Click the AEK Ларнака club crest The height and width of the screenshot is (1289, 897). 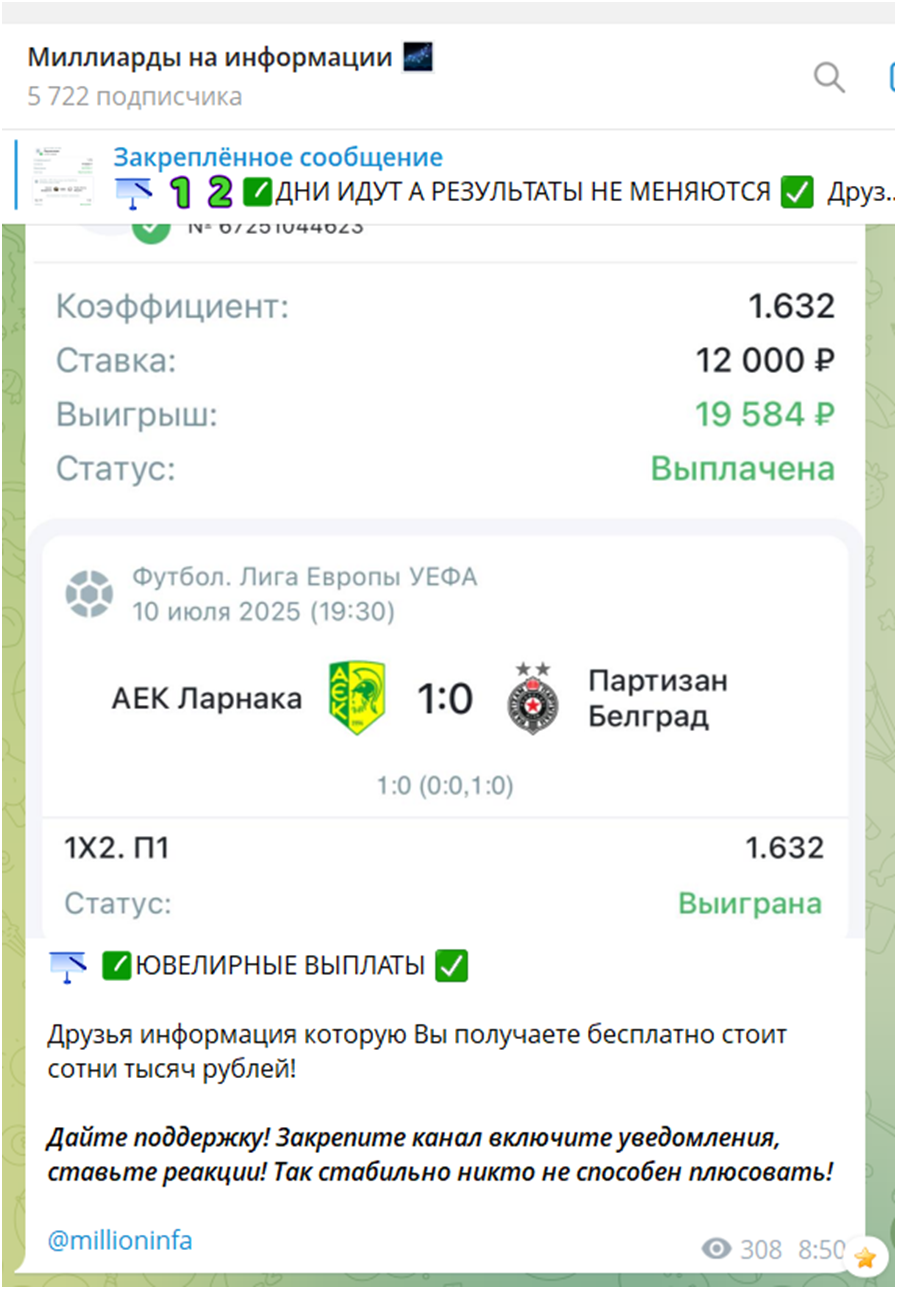coord(356,697)
